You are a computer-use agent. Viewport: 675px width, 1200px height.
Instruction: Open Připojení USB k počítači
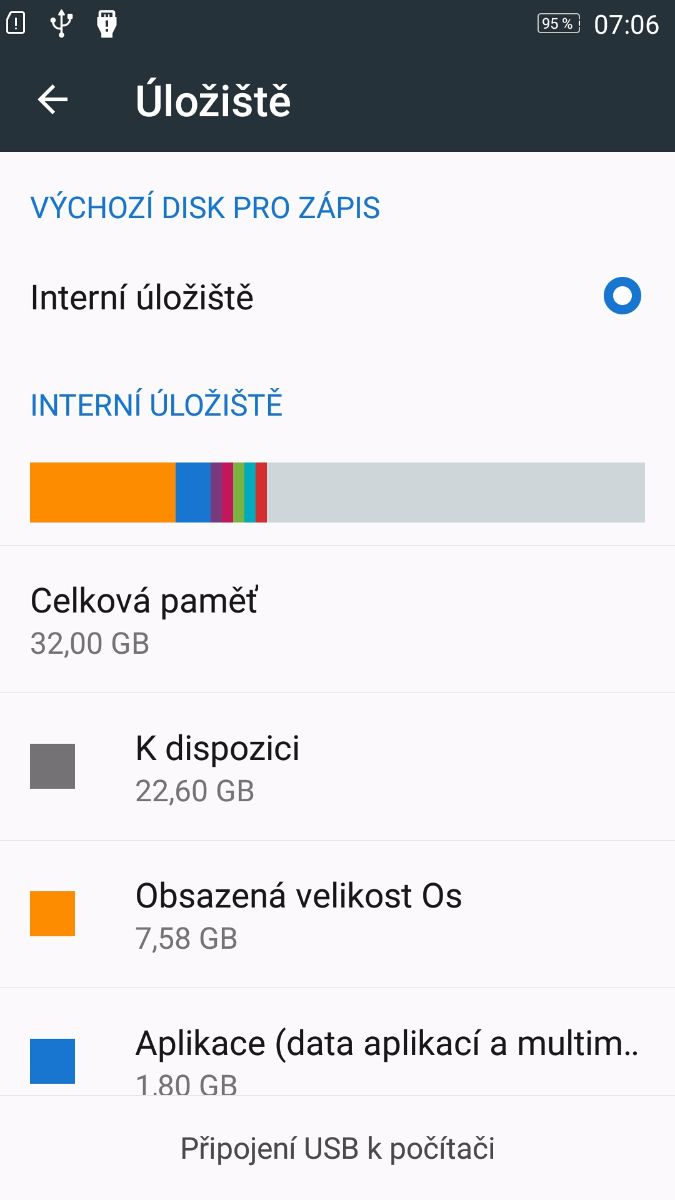click(337, 1148)
